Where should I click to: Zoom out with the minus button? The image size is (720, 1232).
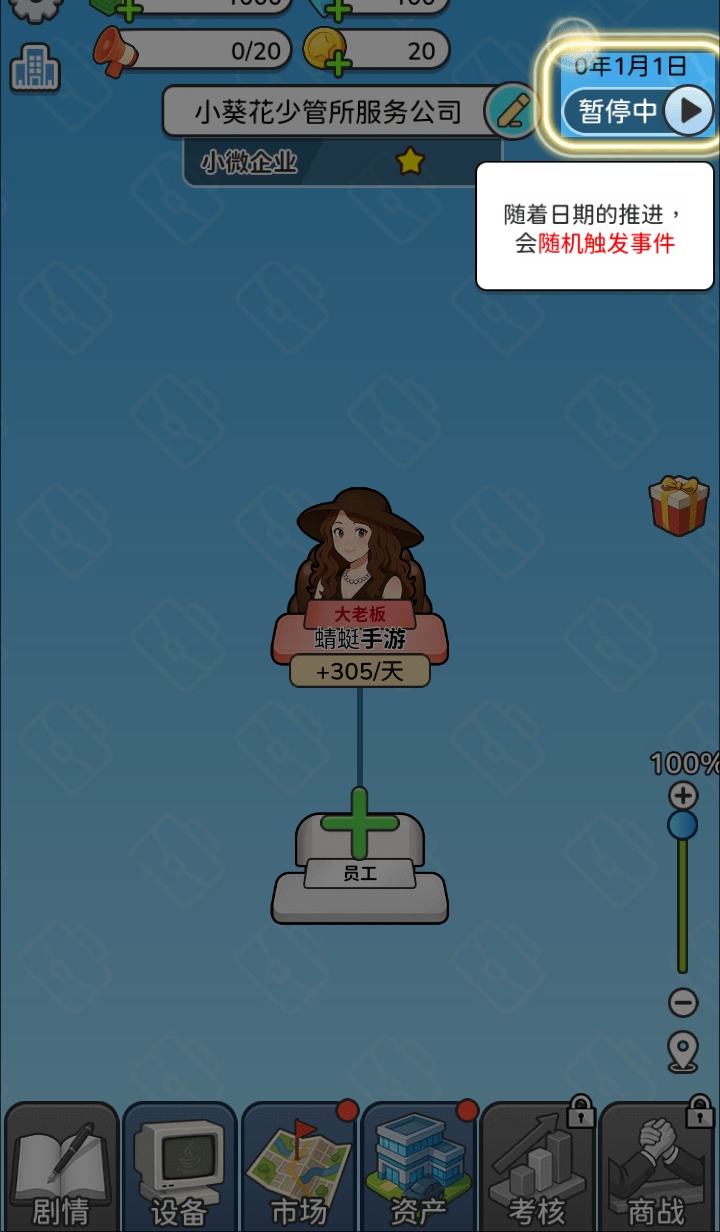(683, 1002)
